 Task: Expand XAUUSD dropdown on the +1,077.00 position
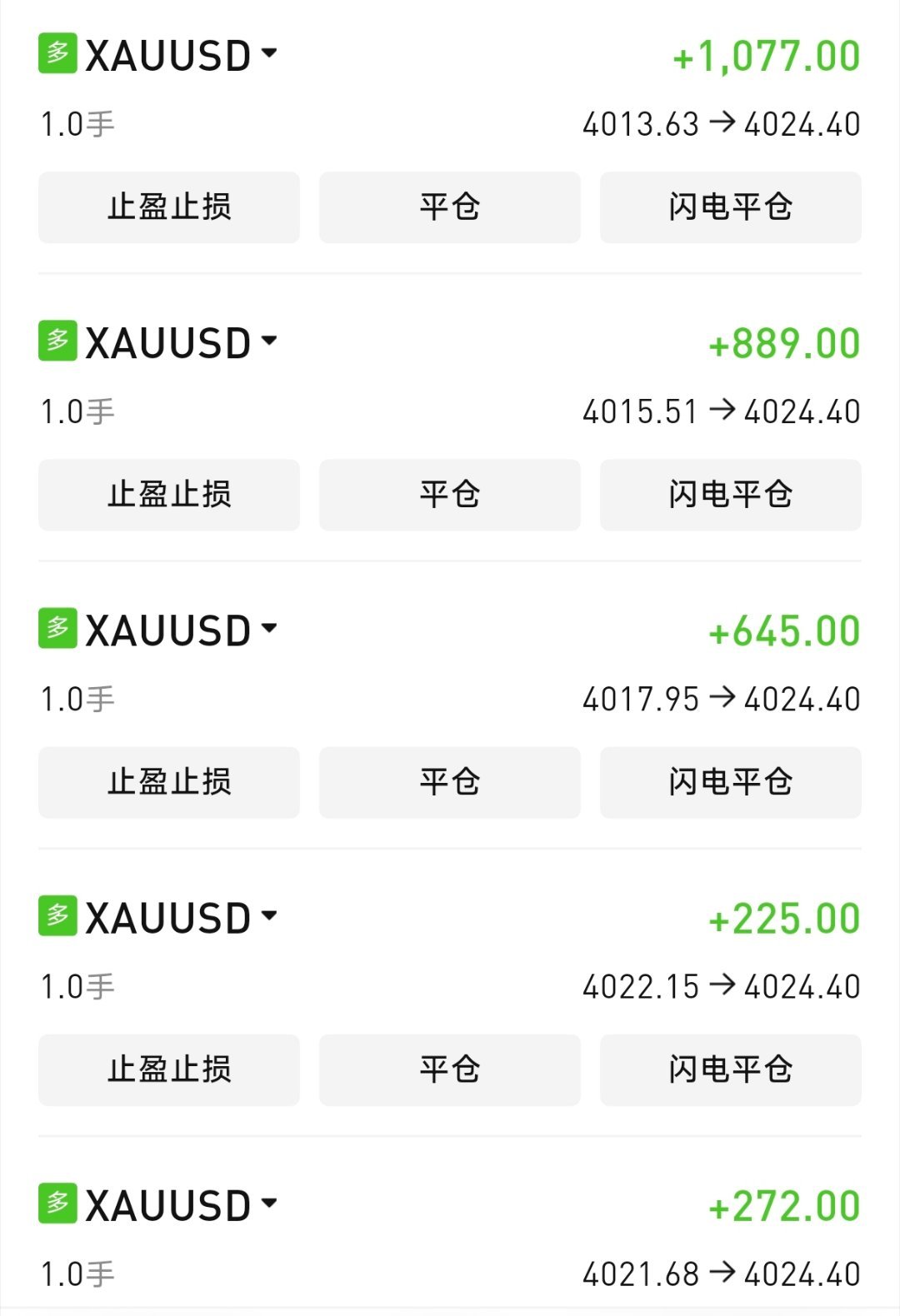pyautogui.click(x=268, y=54)
